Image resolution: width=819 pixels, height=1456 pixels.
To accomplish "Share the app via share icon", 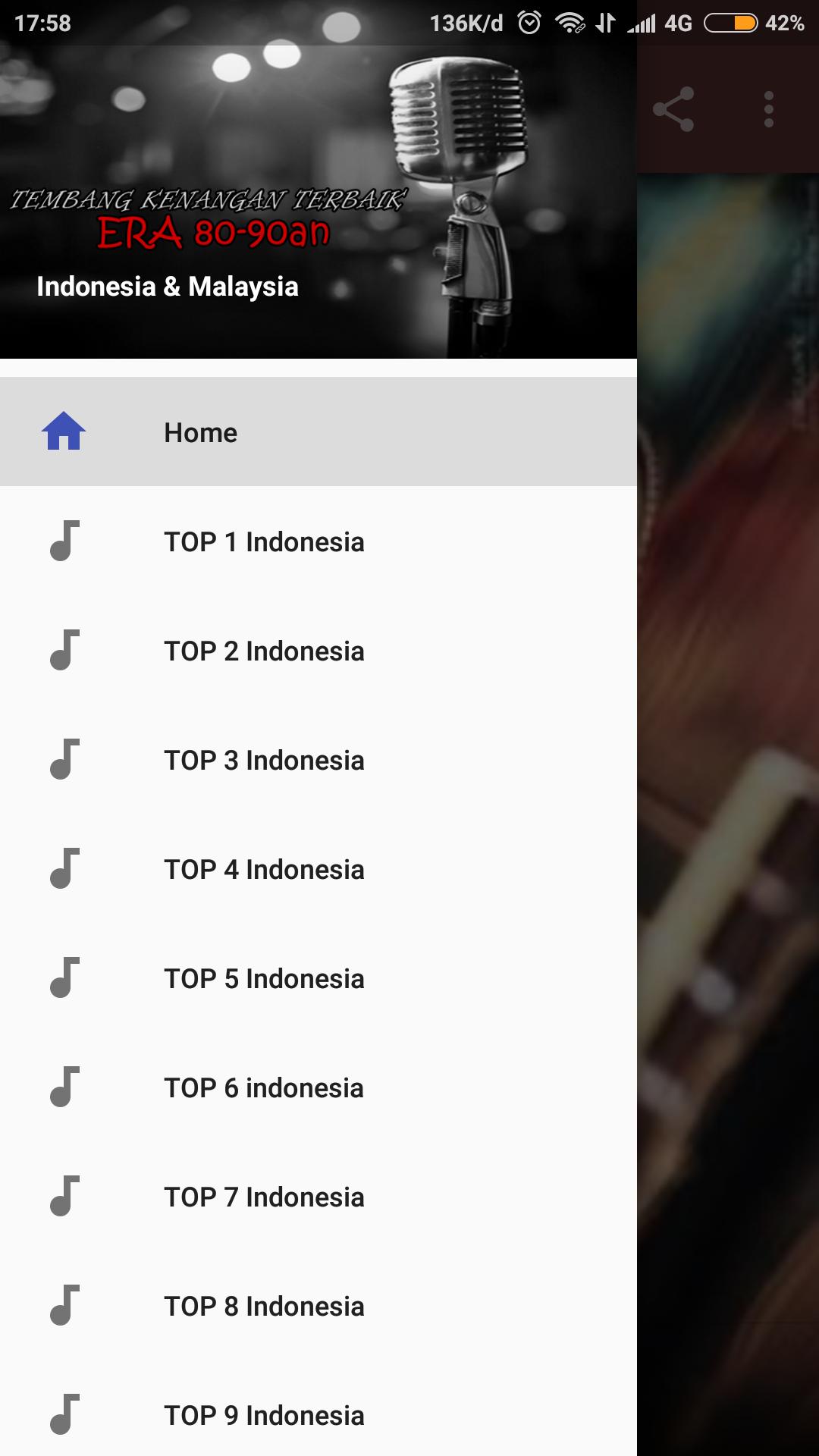I will click(673, 109).
